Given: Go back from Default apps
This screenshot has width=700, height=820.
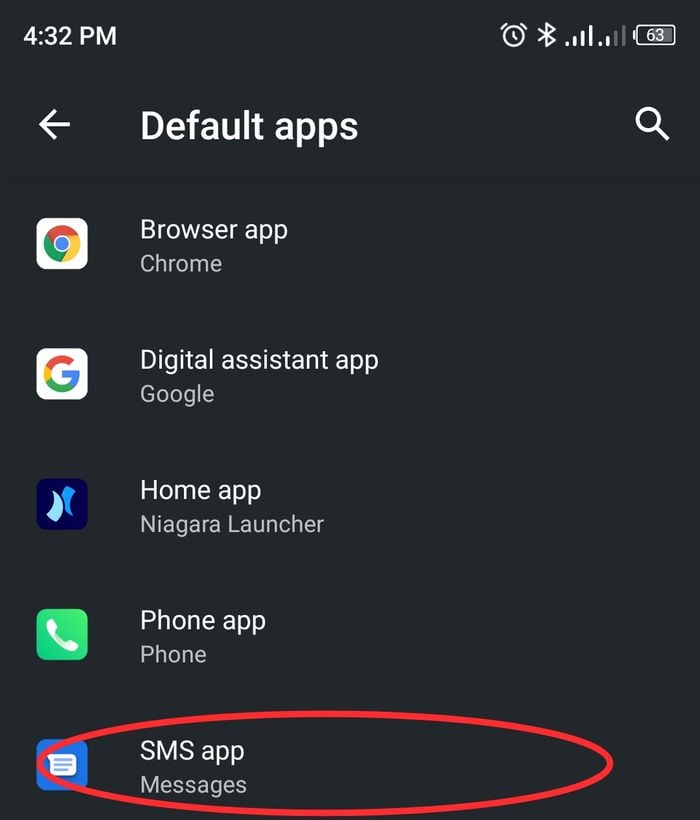Looking at the screenshot, I should click(55, 125).
